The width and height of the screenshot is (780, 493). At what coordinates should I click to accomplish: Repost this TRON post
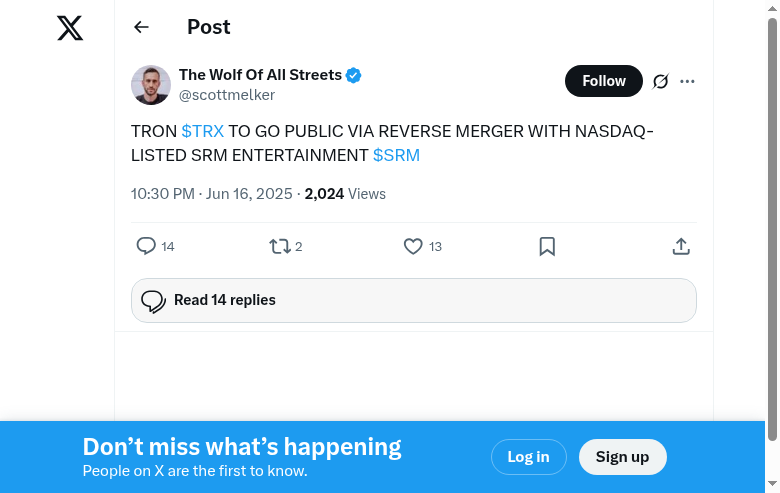click(x=280, y=246)
